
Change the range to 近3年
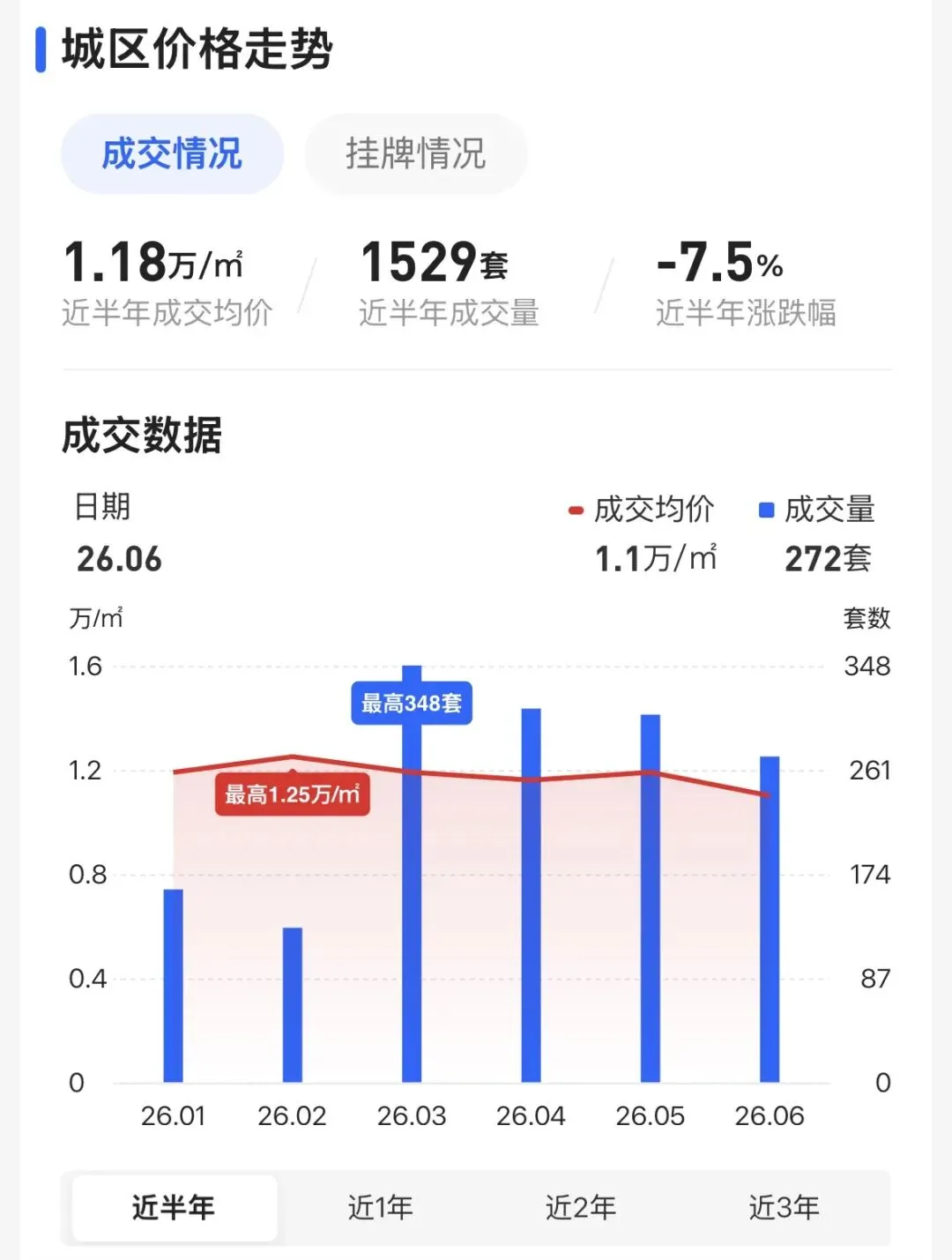pyautogui.click(x=784, y=1207)
